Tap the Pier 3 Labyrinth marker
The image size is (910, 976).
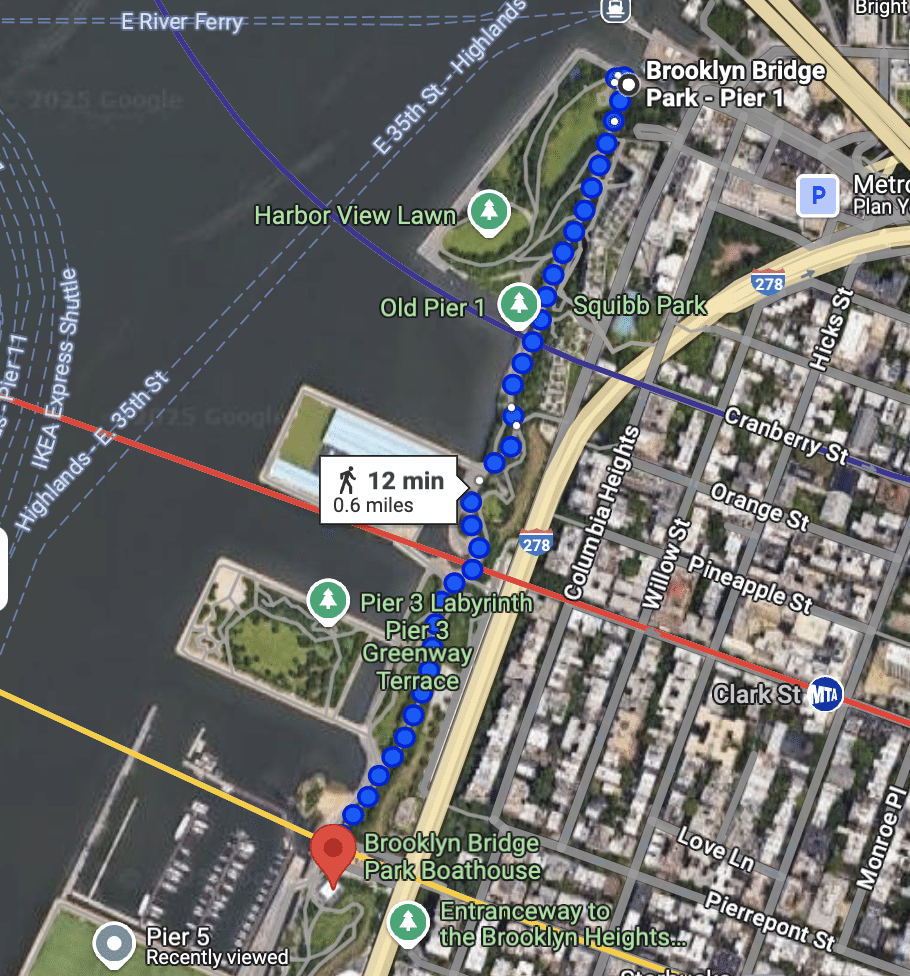(x=327, y=601)
